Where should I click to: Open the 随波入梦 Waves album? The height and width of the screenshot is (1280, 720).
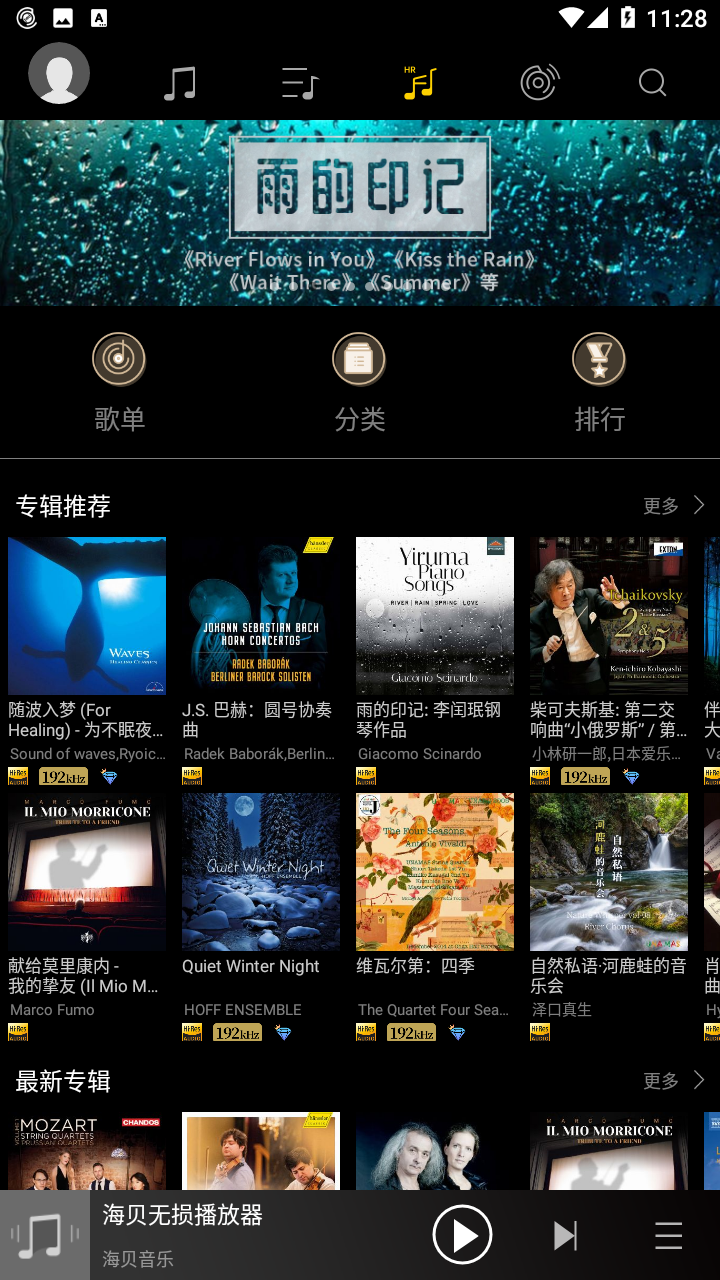pyautogui.click(x=87, y=616)
